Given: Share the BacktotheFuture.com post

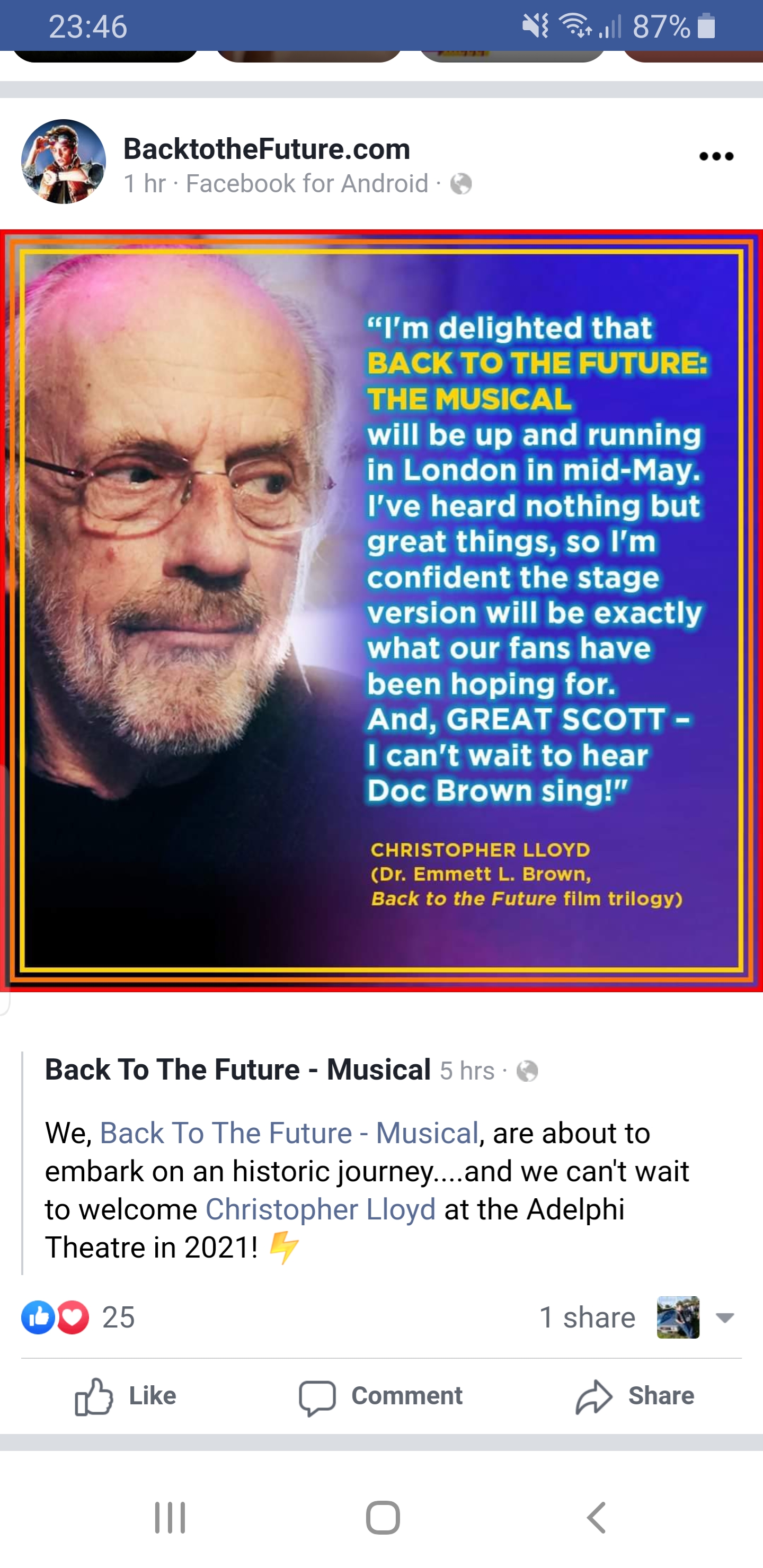Looking at the screenshot, I should click(635, 1396).
